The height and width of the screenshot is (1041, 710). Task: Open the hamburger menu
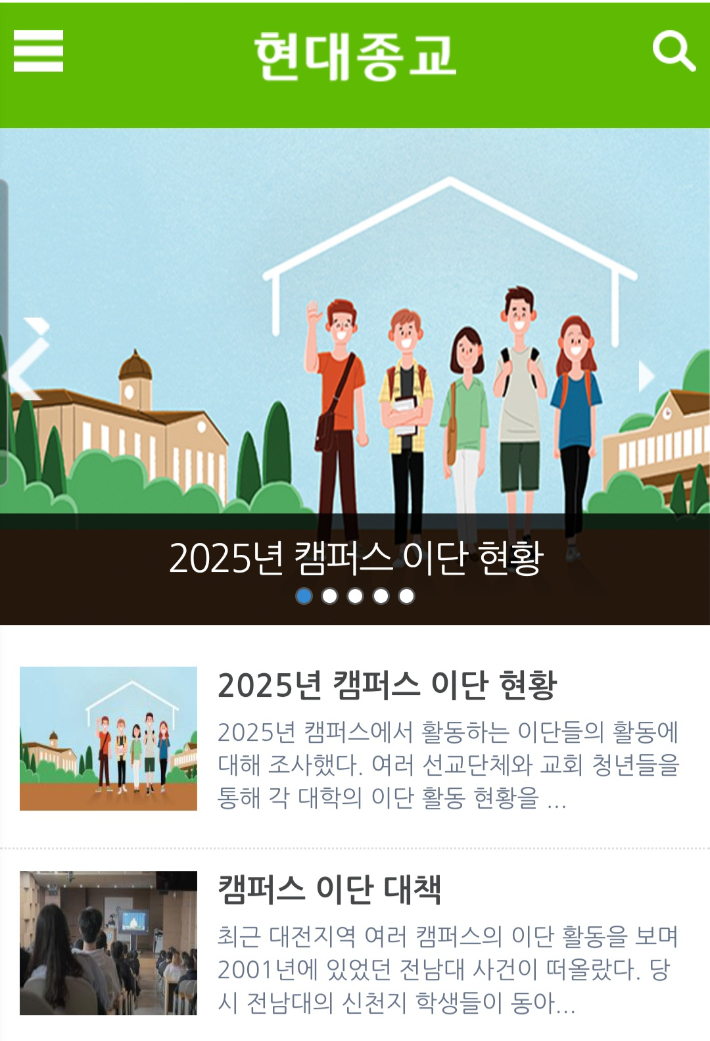click(38, 50)
